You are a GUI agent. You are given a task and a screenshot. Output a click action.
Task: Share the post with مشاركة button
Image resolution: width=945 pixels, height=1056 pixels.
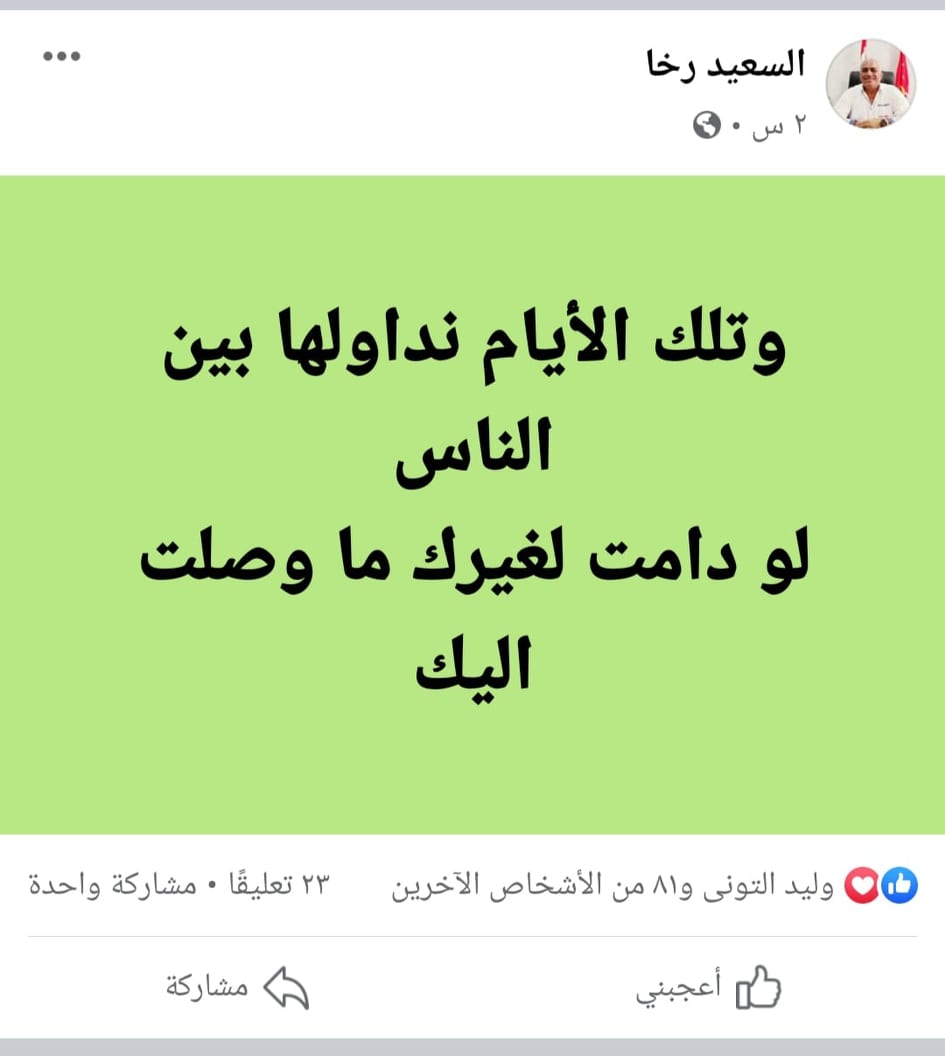point(237,988)
